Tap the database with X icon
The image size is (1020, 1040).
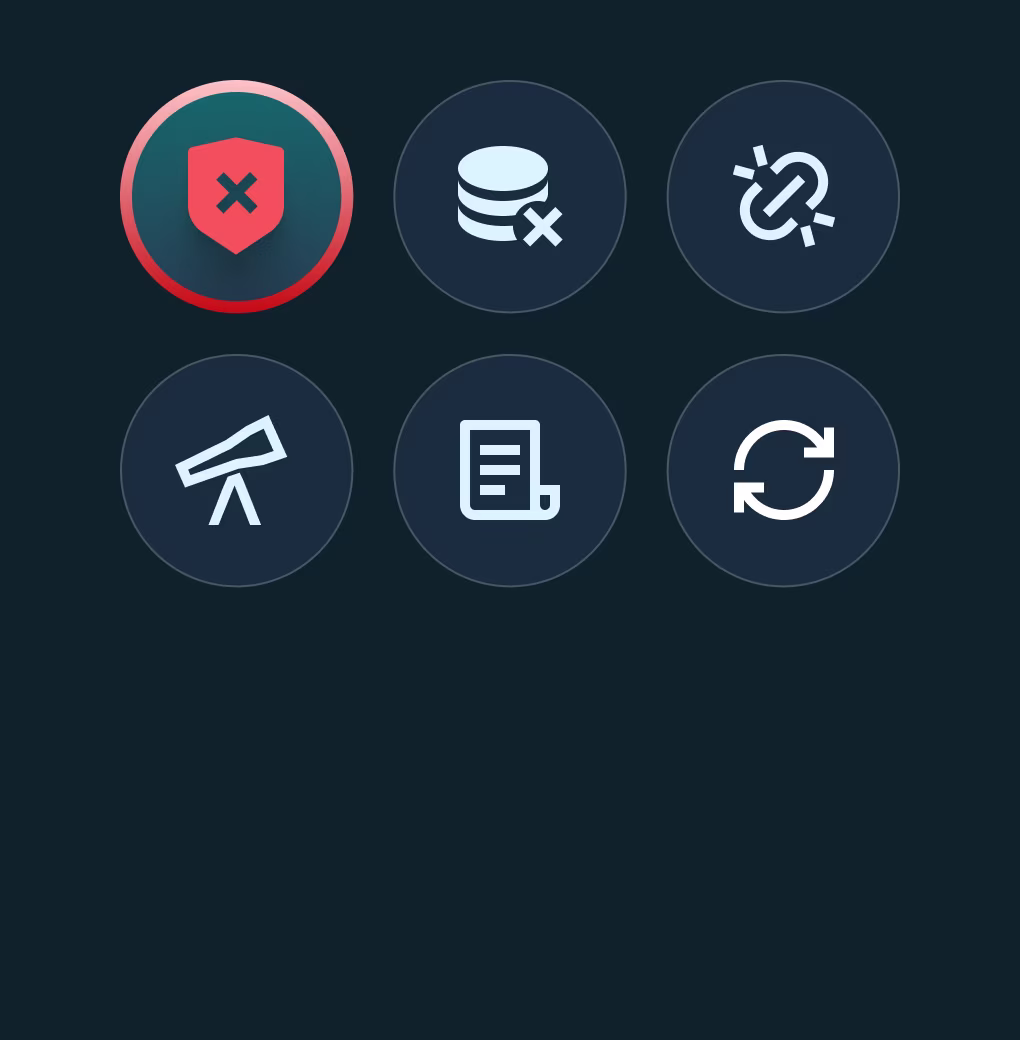pos(510,196)
